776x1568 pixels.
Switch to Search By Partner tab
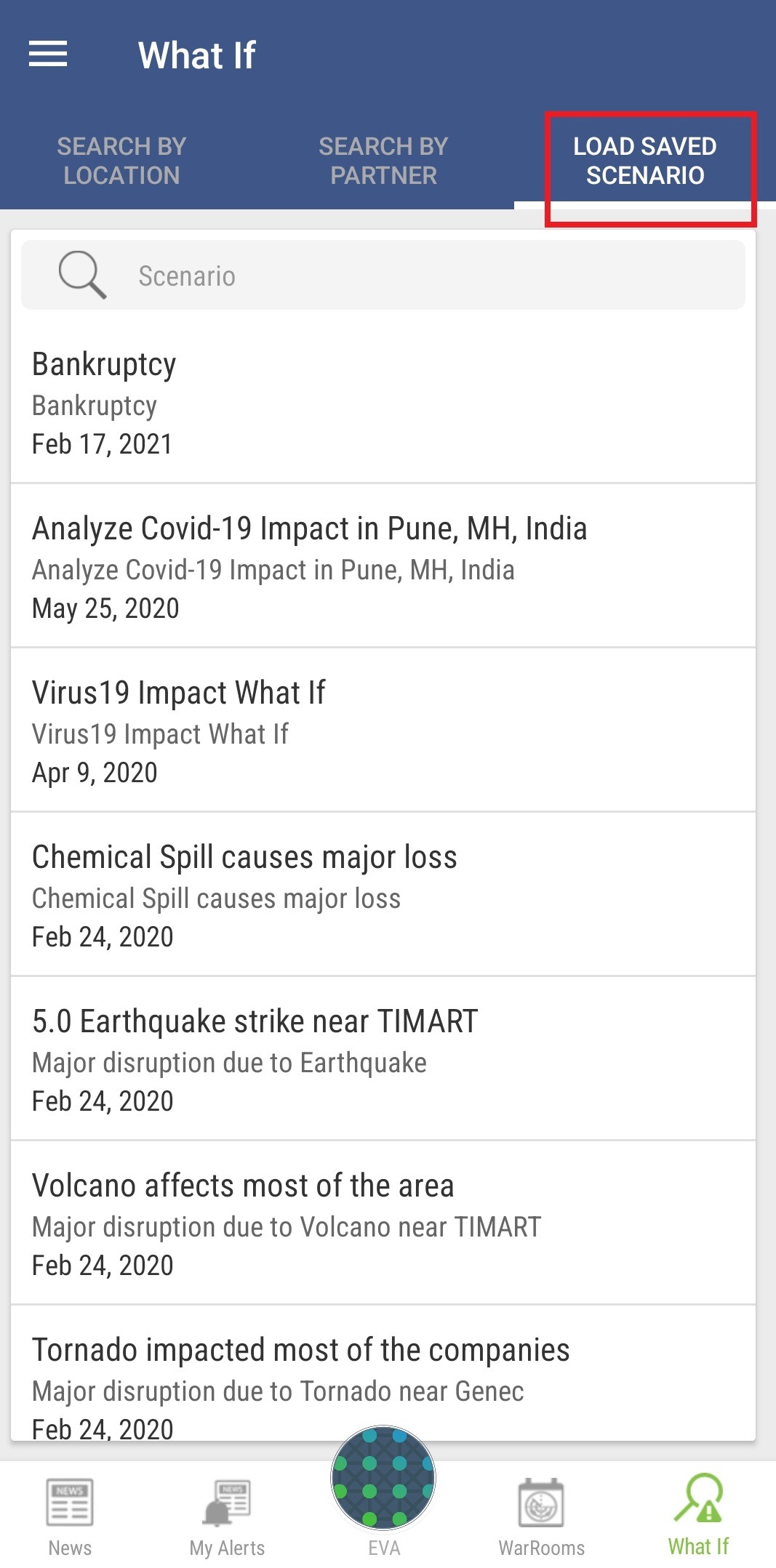[384, 161]
